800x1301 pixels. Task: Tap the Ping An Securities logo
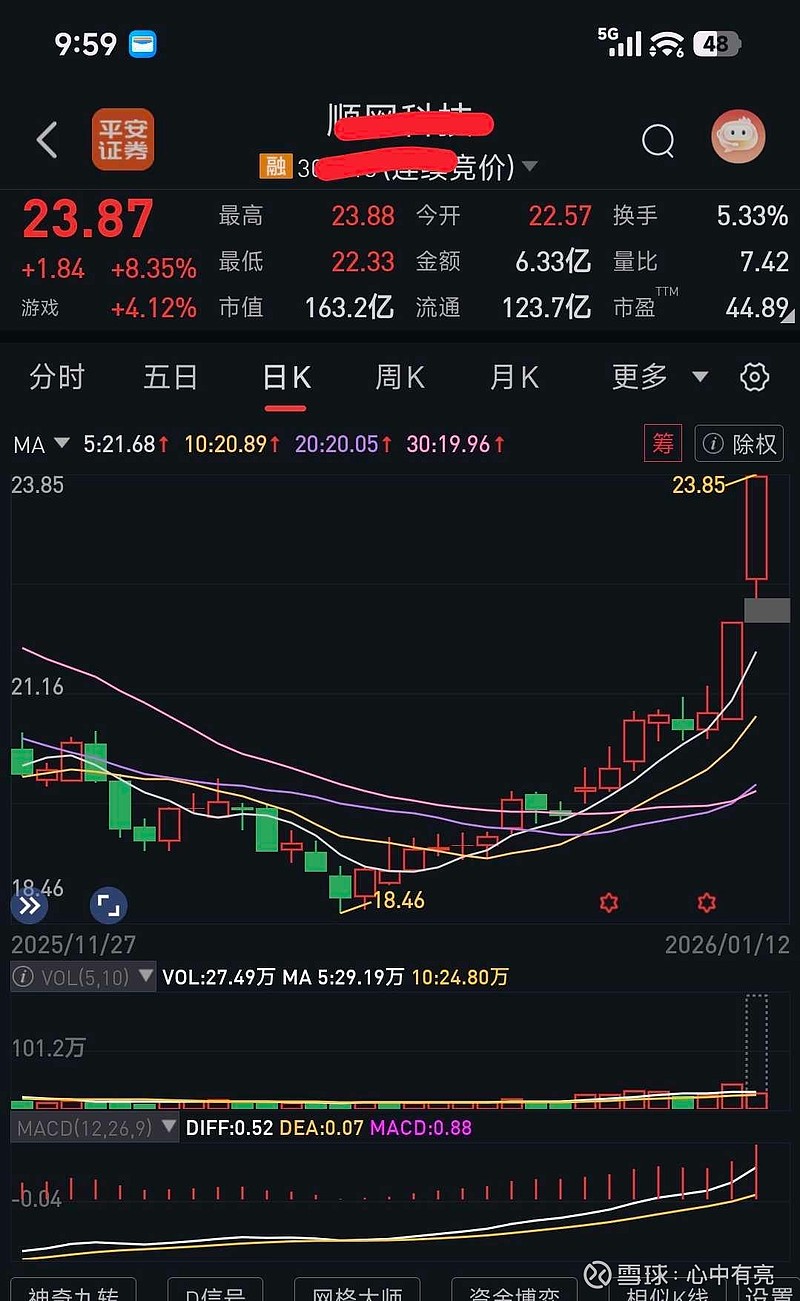(122, 140)
